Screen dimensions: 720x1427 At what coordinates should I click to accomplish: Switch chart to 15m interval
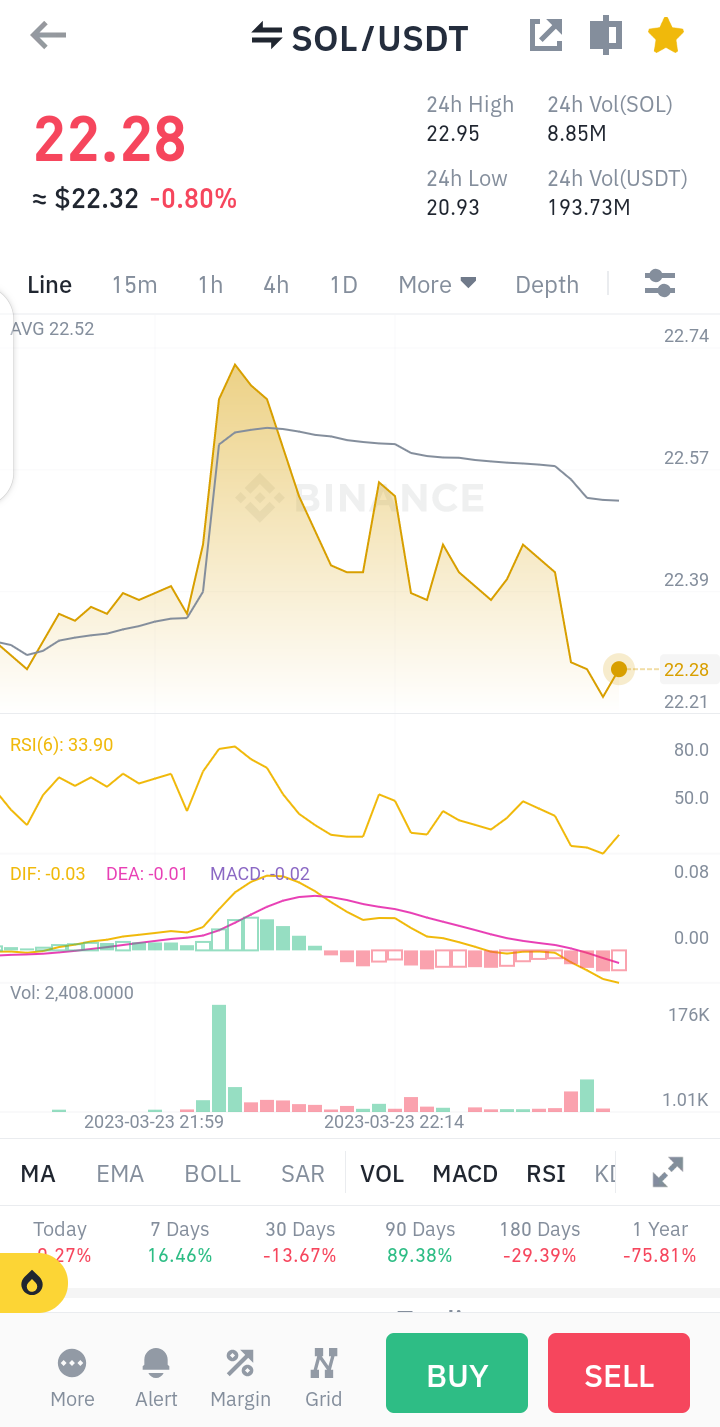(x=134, y=285)
